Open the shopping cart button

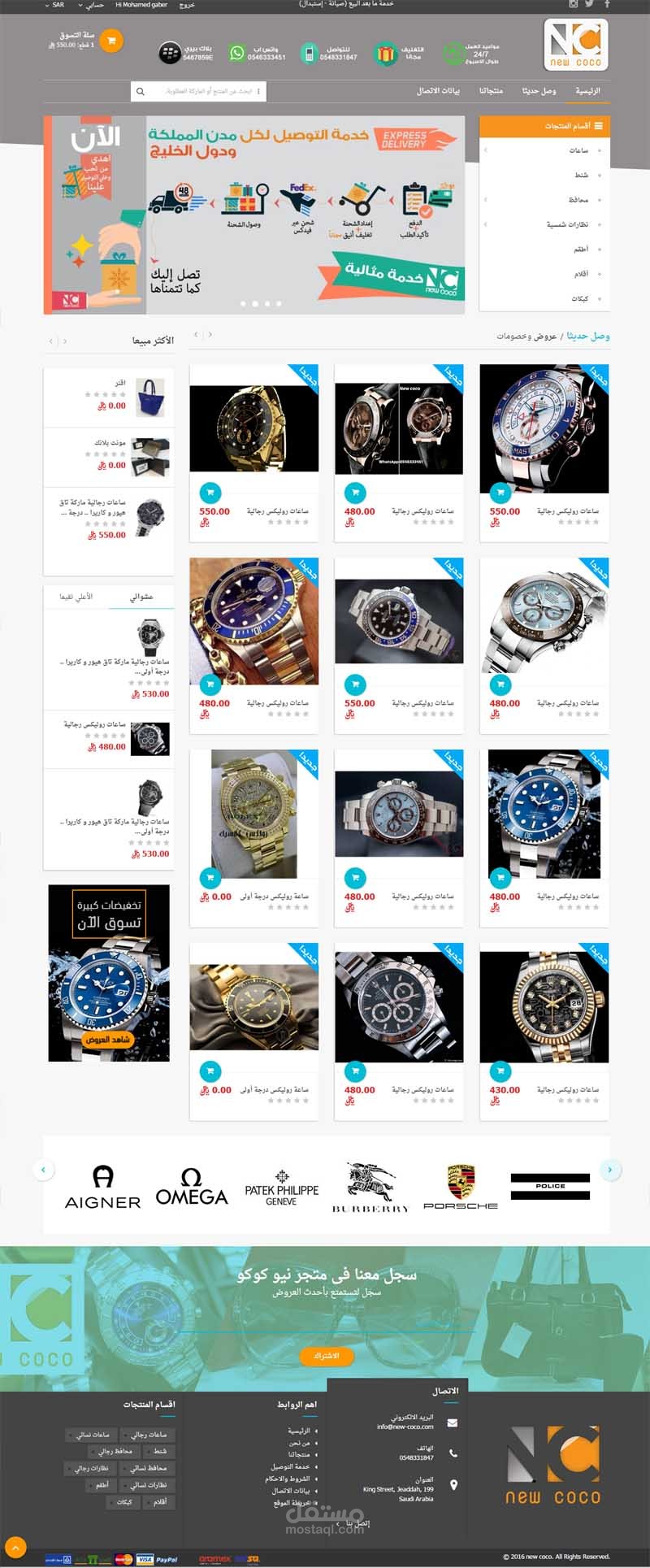111,40
